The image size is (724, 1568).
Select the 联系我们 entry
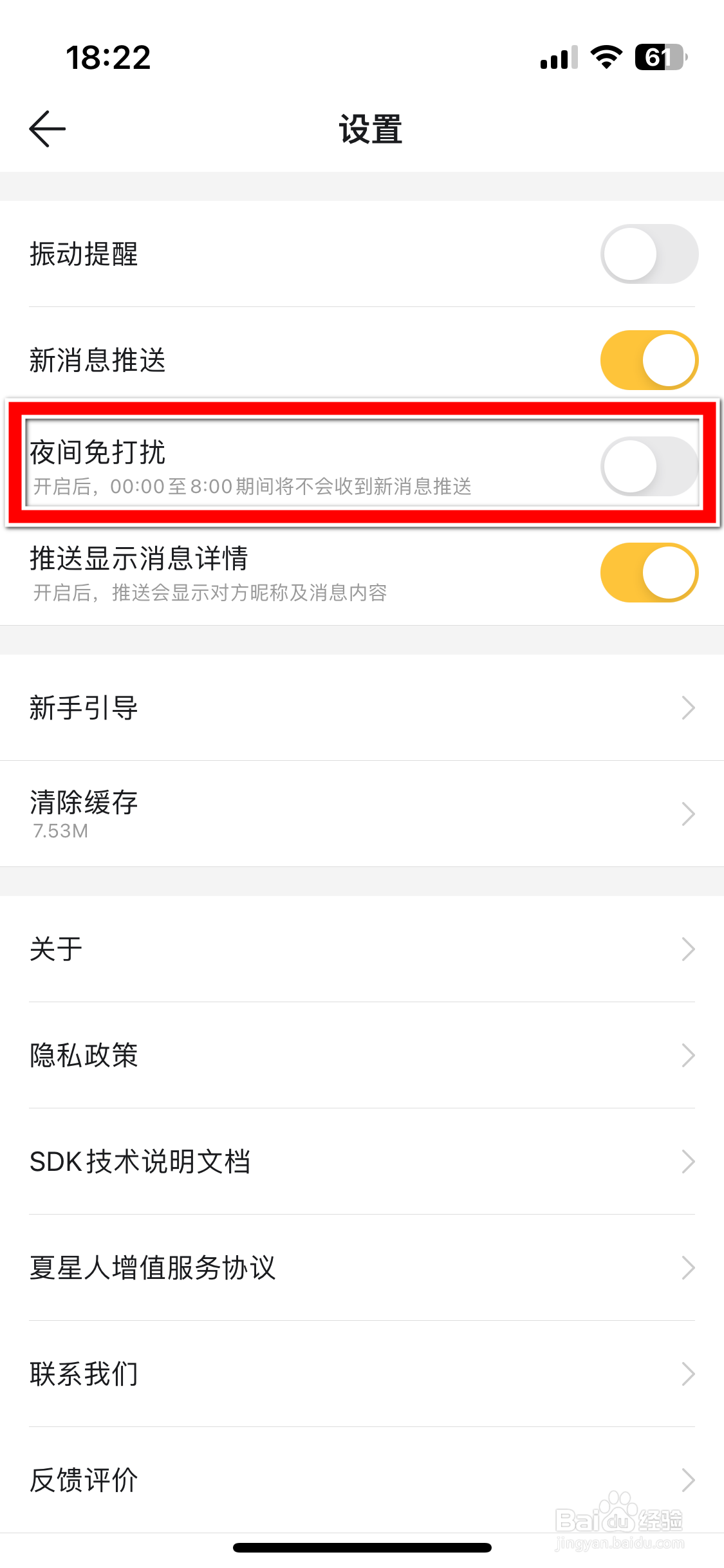click(362, 1373)
